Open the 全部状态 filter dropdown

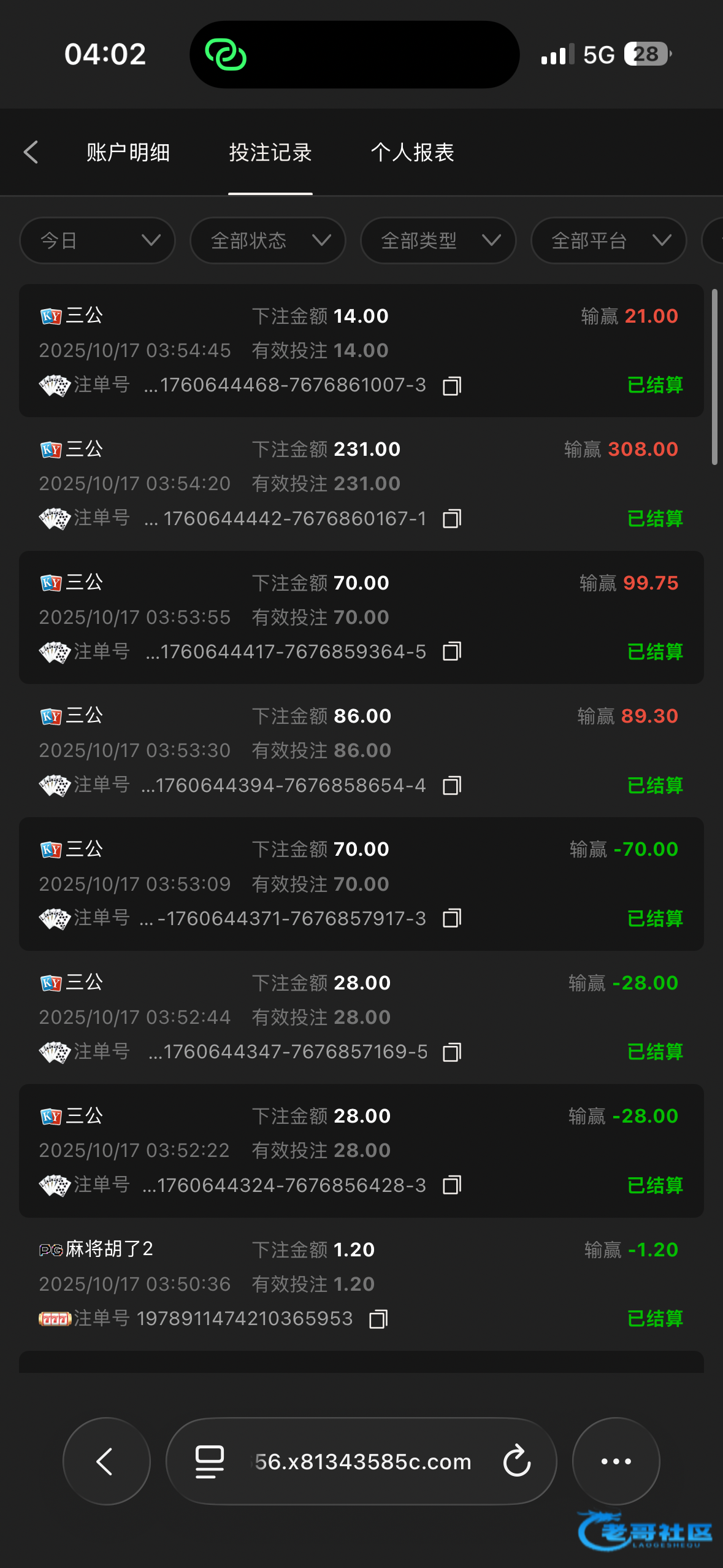268,240
